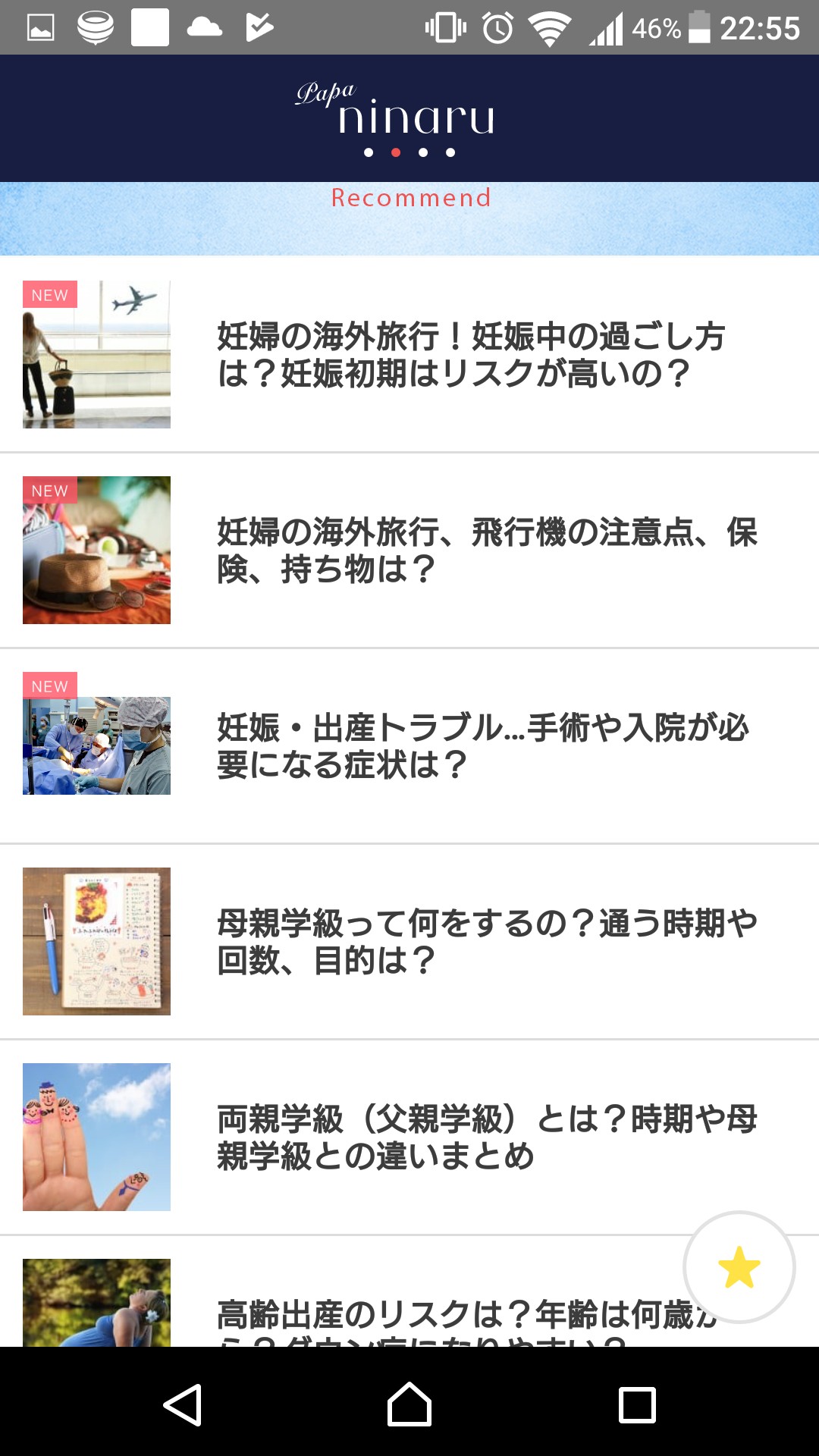The image size is (819, 1456).
Task: Go back using the system back button
Action: pyautogui.click(x=183, y=1405)
